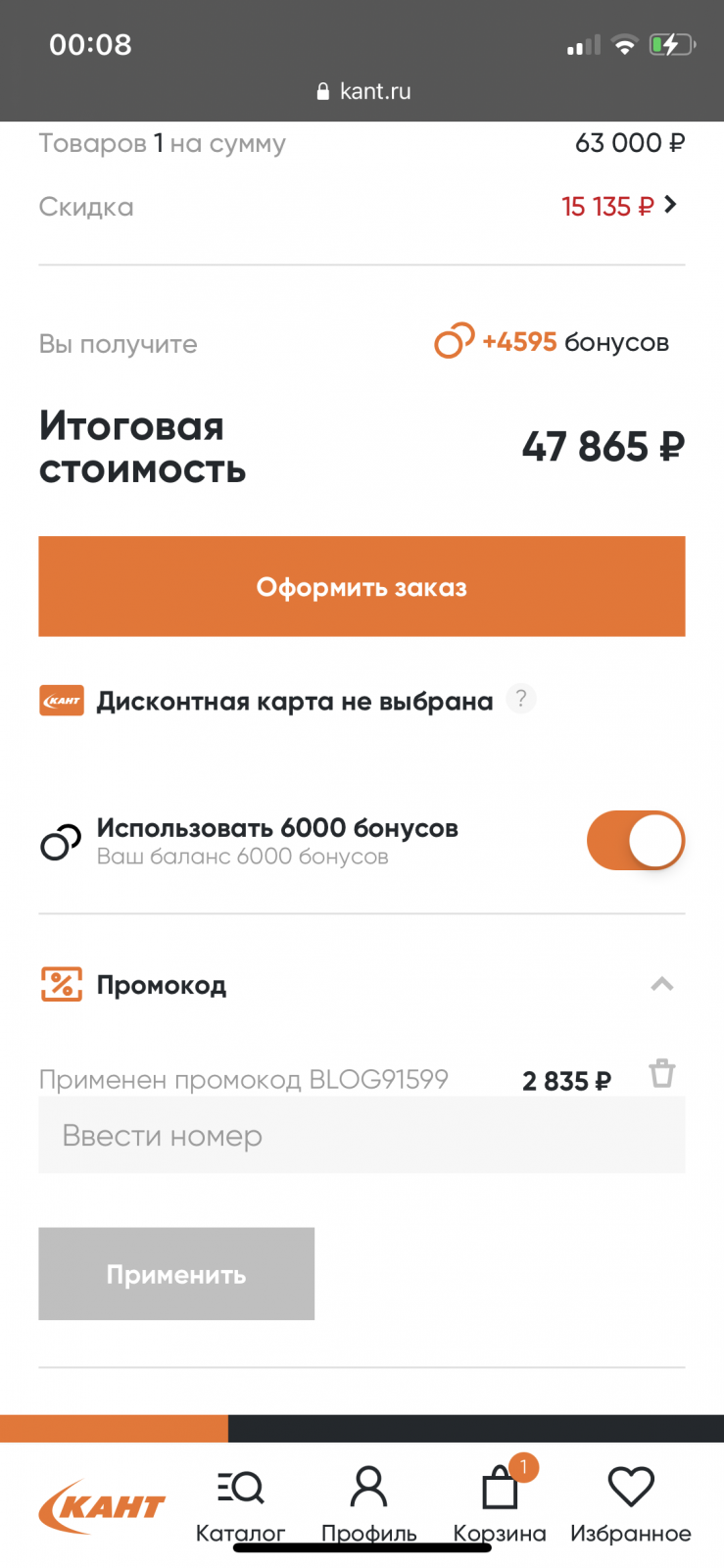Go to home via Кант logo tab

coord(102,1506)
